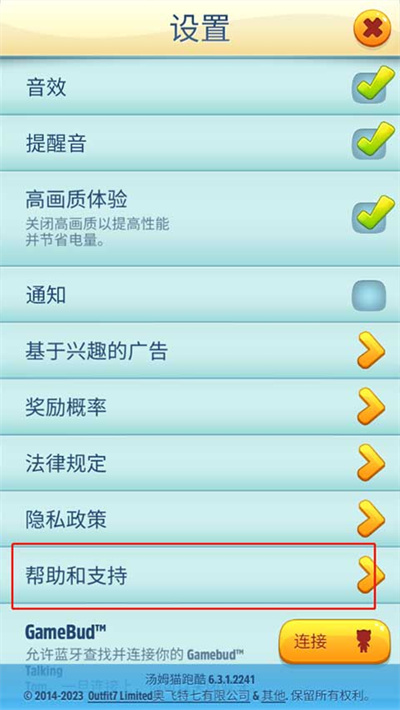The image size is (400, 710).
Task: Open 法律规定 legal information
Action: pos(200,463)
